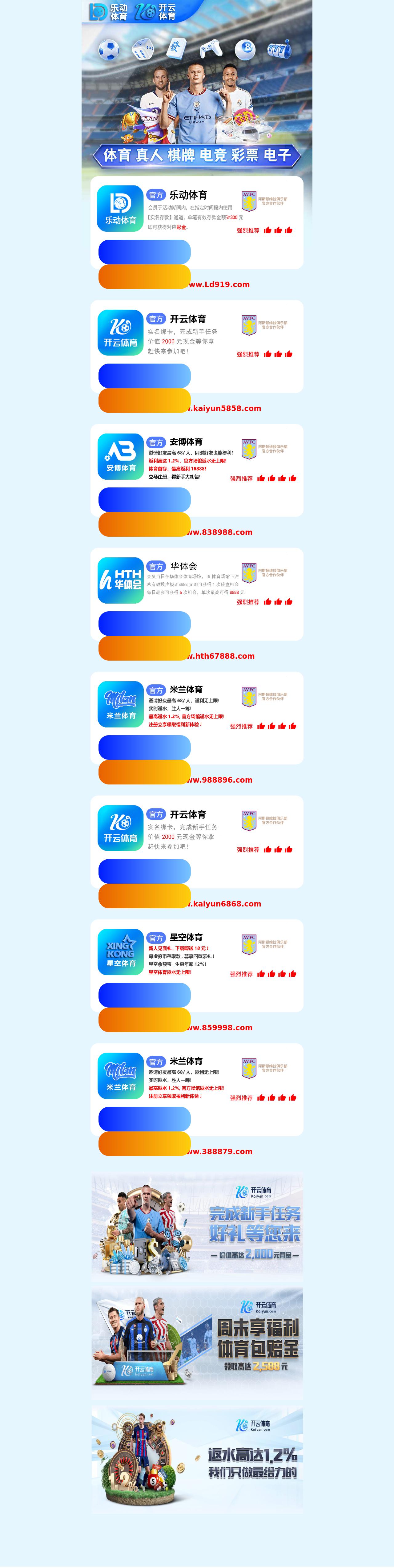Tap the orange button beside hth67888.com
The image size is (394, 1568).
pos(144,648)
